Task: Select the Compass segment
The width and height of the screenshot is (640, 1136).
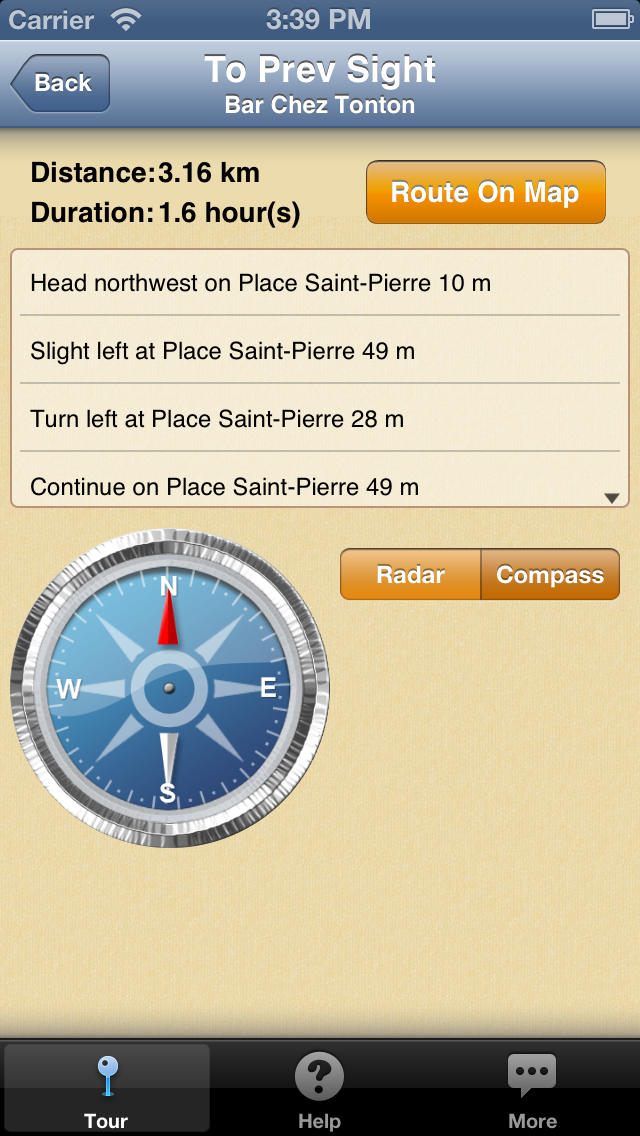Action: coord(550,575)
